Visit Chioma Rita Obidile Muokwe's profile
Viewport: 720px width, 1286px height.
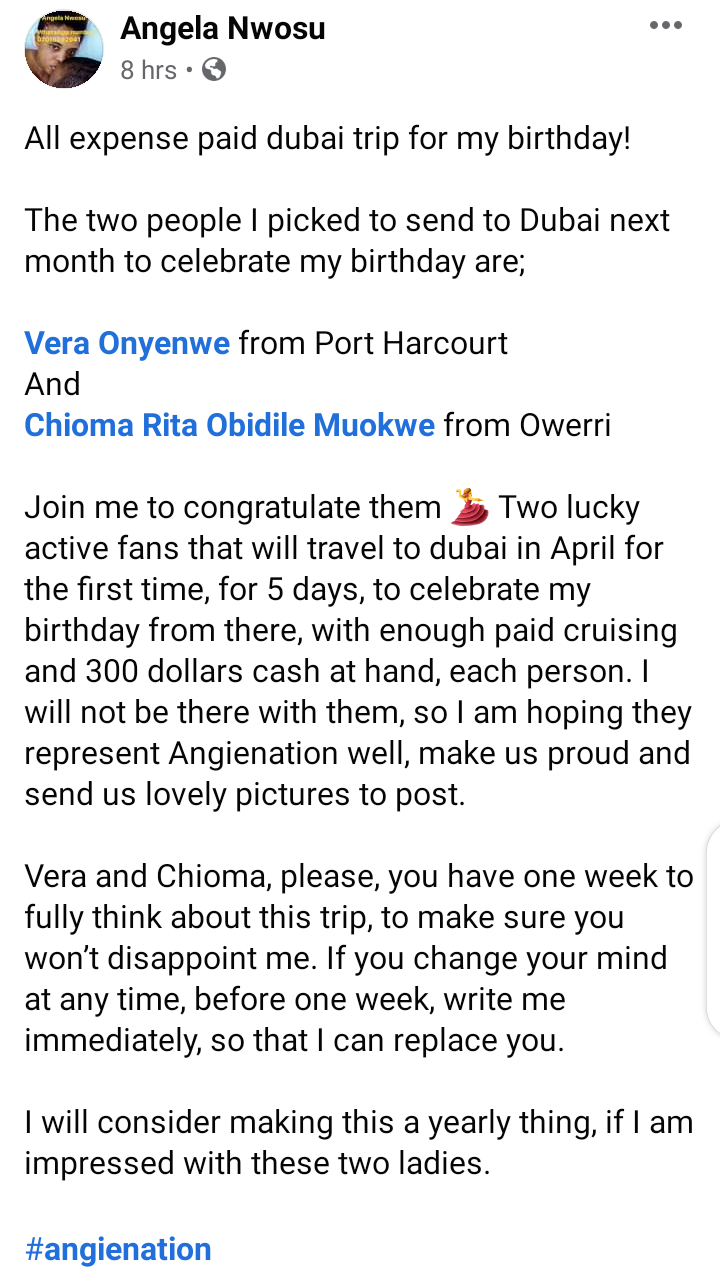tap(230, 425)
